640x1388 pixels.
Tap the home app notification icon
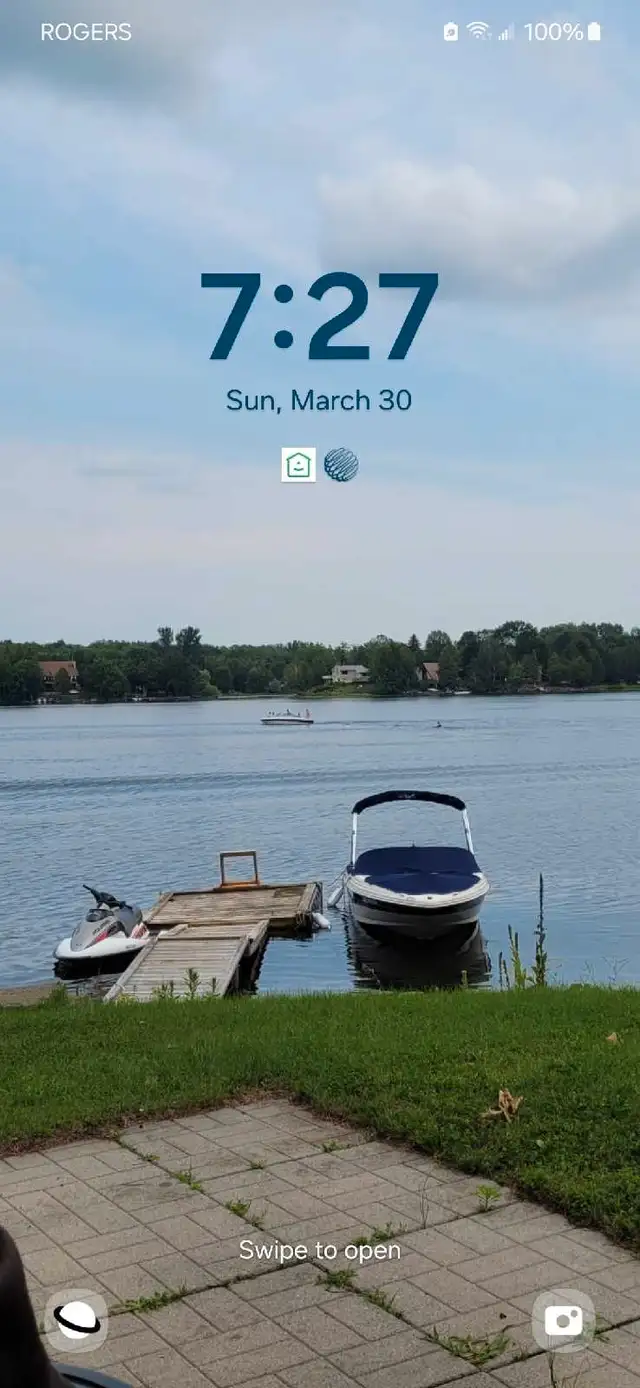click(x=298, y=465)
